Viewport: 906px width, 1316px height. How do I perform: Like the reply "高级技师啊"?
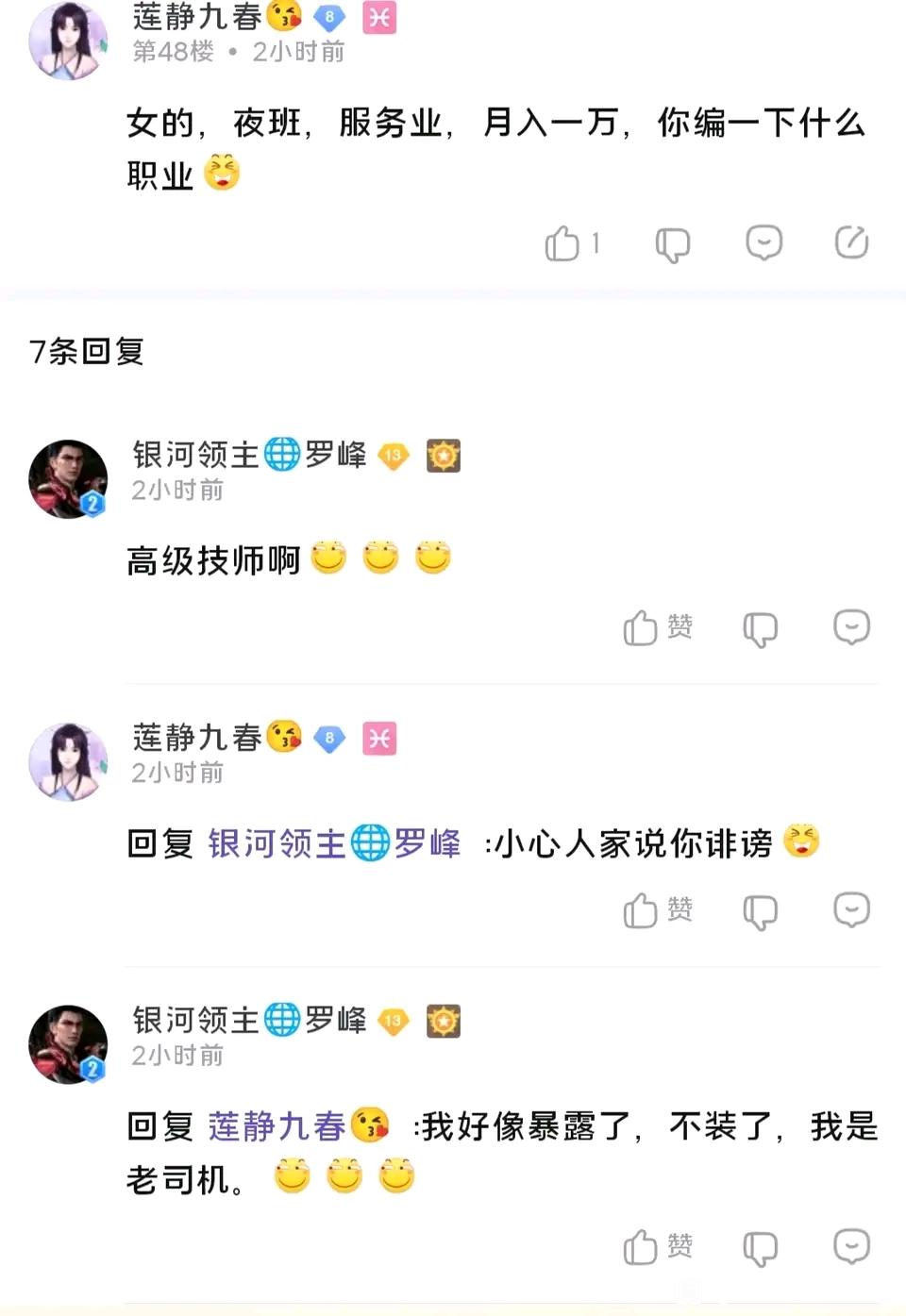tap(642, 627)
